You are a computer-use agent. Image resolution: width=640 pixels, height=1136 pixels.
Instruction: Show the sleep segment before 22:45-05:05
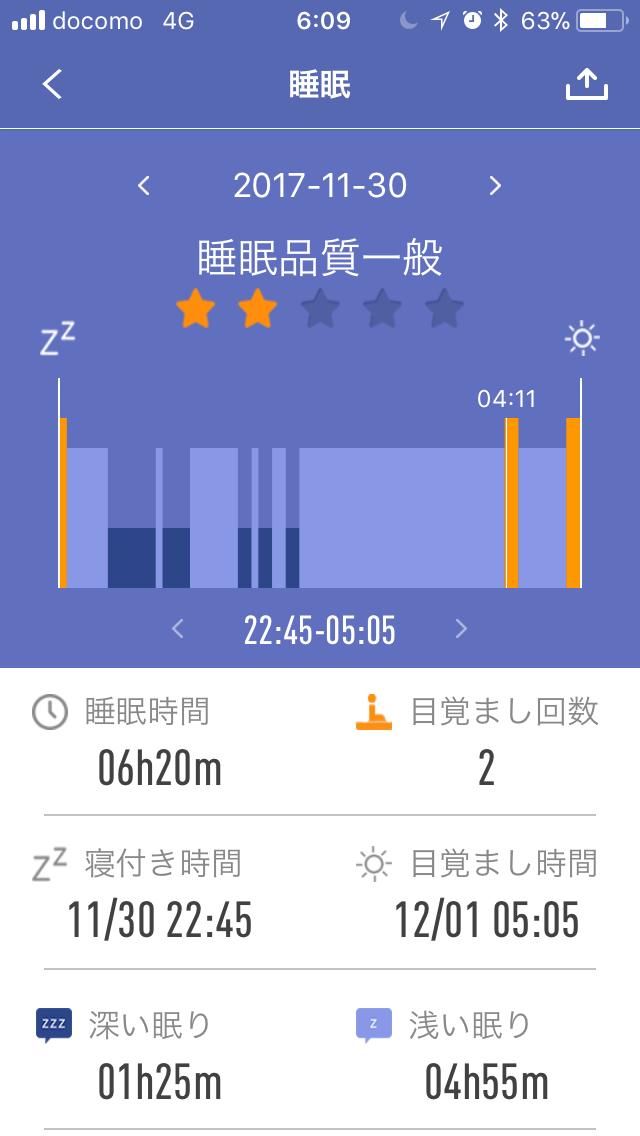[x=178, y=629]
